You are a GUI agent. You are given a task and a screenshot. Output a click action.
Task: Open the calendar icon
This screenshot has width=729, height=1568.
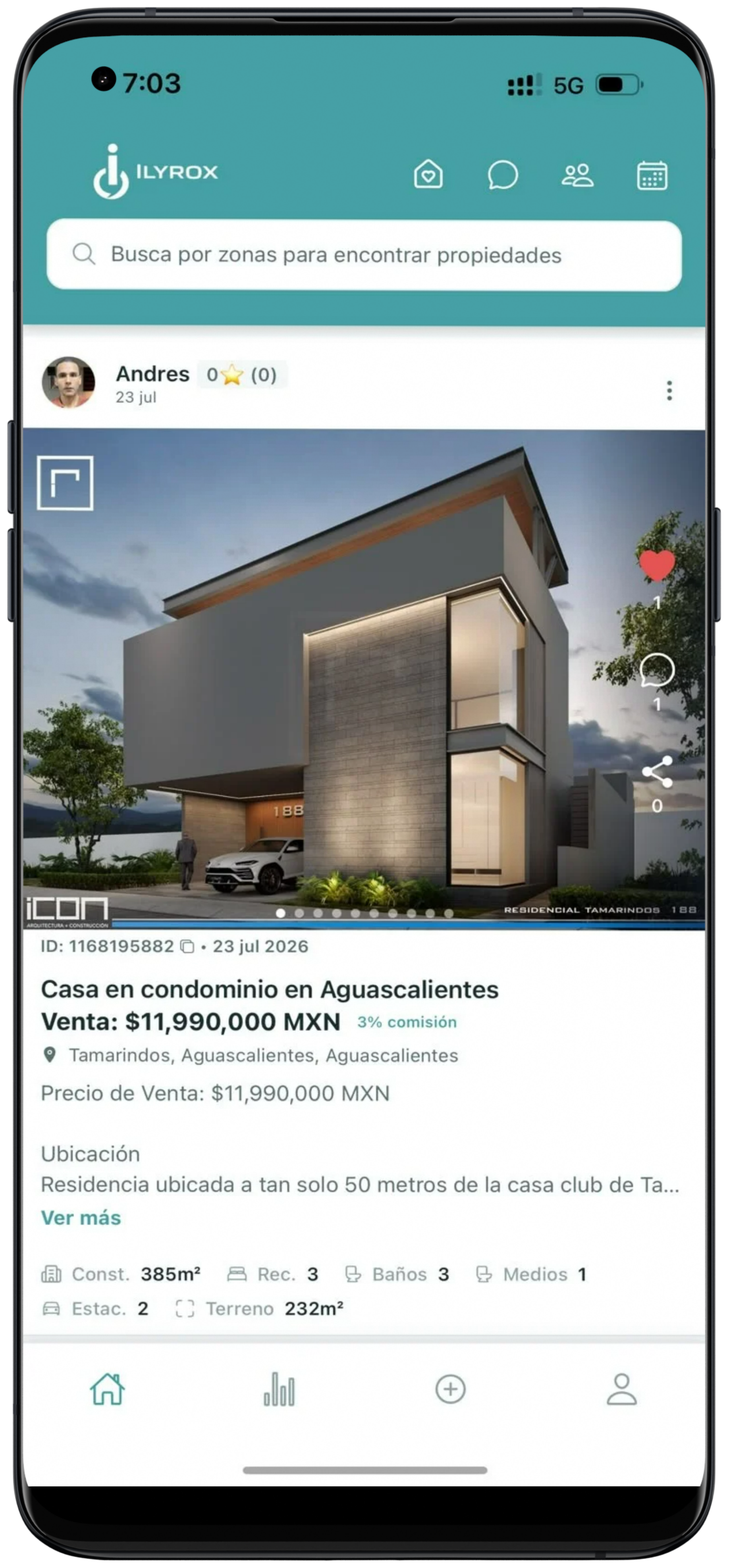point(652,175)
